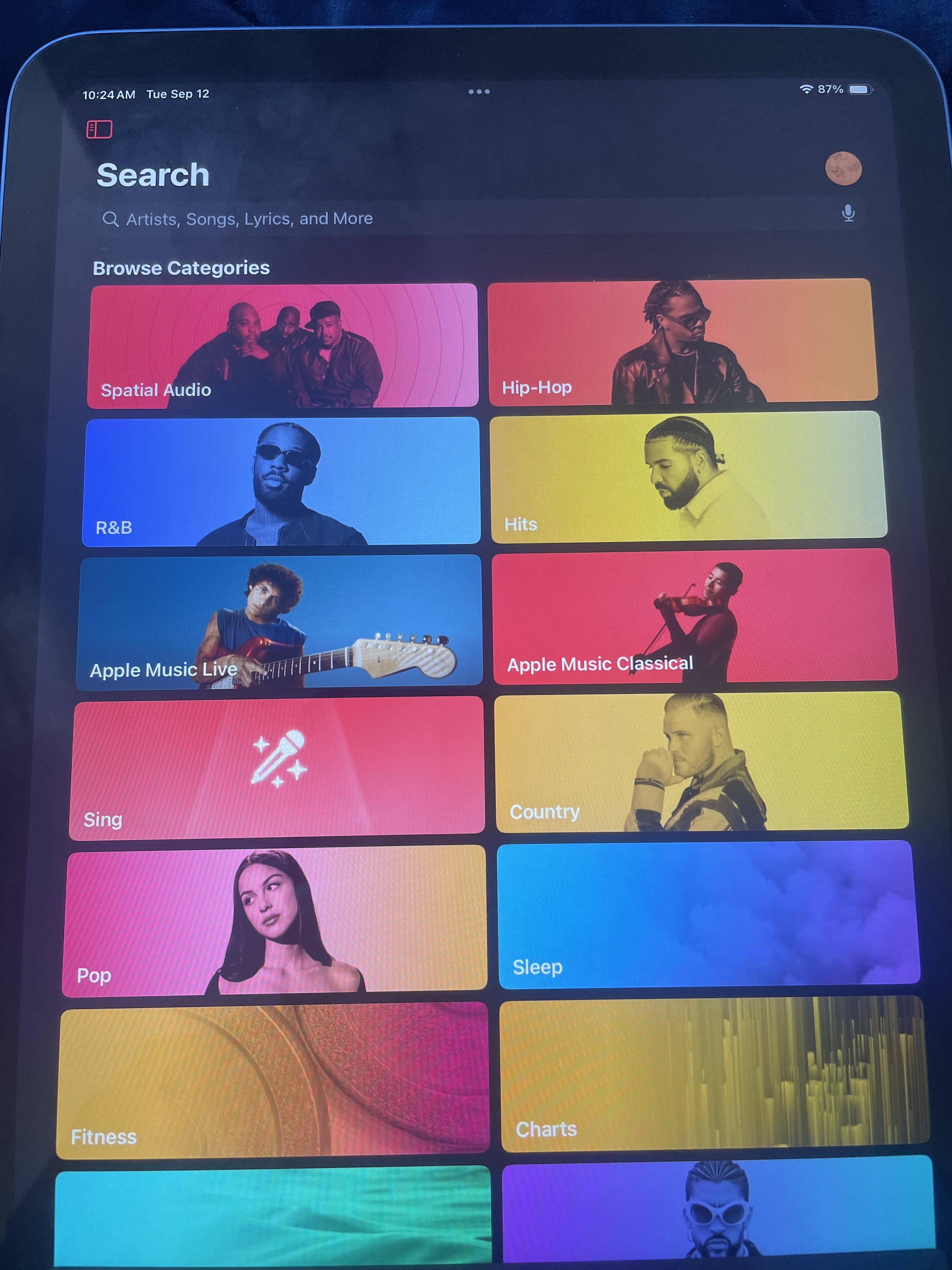The image size is (952, 1270).
Task: Browse the Hip-Hop category
Action: point(682,342)
